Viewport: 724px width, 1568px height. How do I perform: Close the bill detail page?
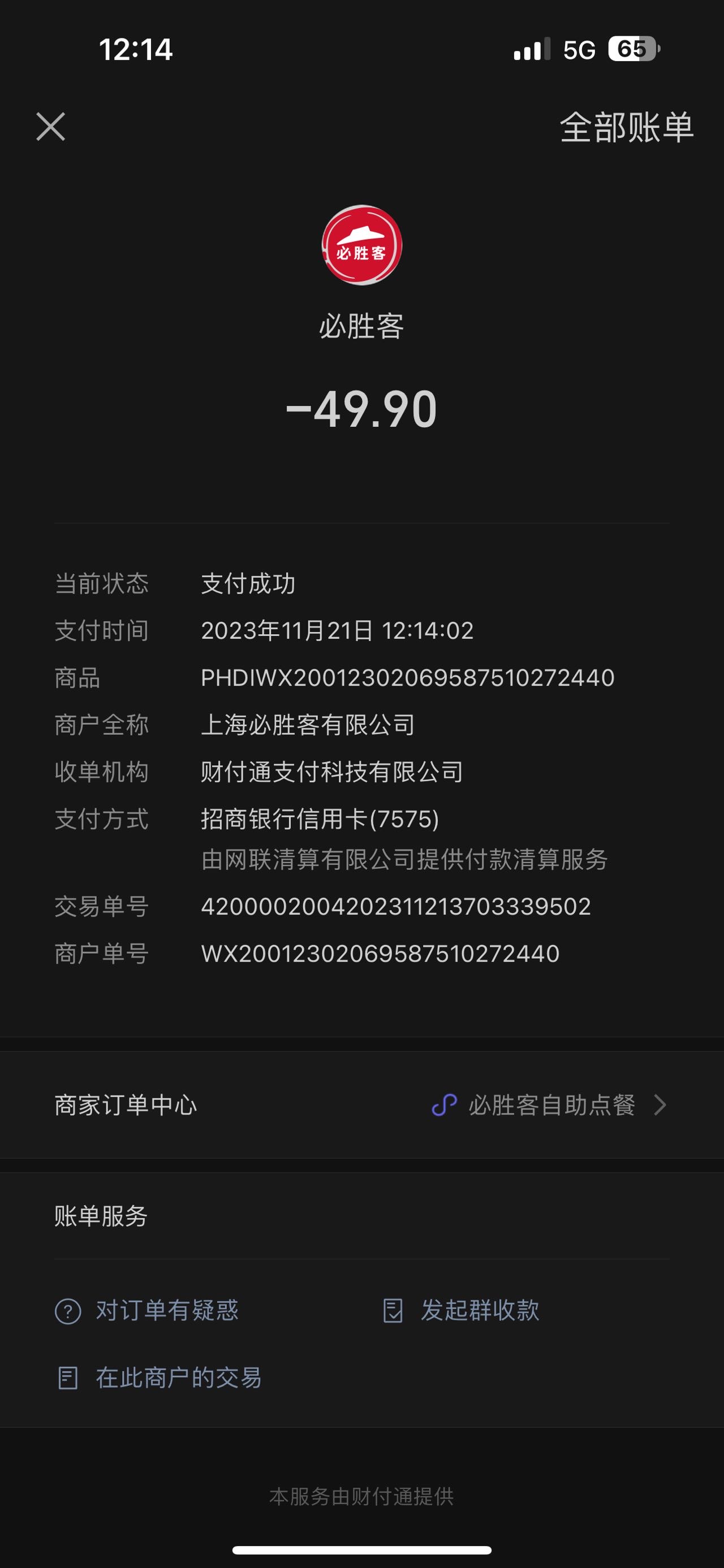(50, 127)
